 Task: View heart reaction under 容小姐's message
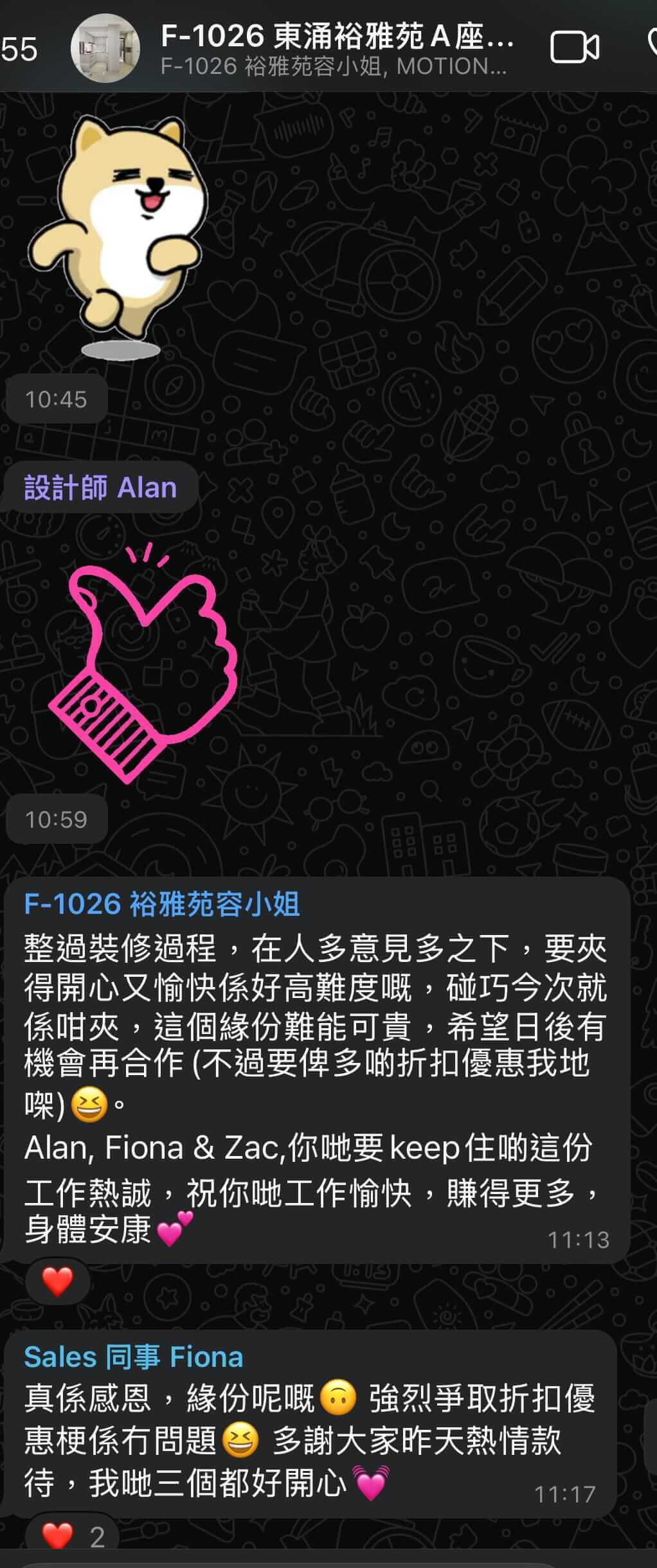click(x=57, y=1282)
